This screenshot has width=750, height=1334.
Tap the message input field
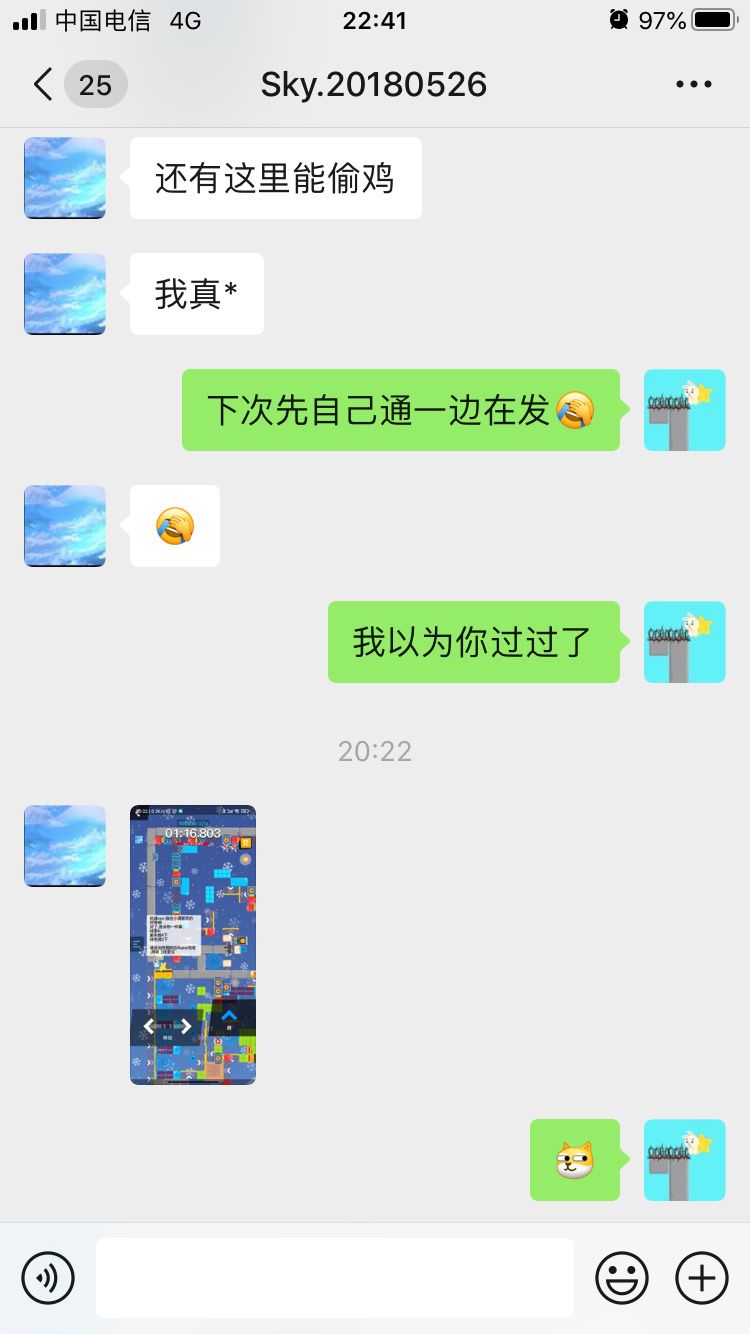335,1277
